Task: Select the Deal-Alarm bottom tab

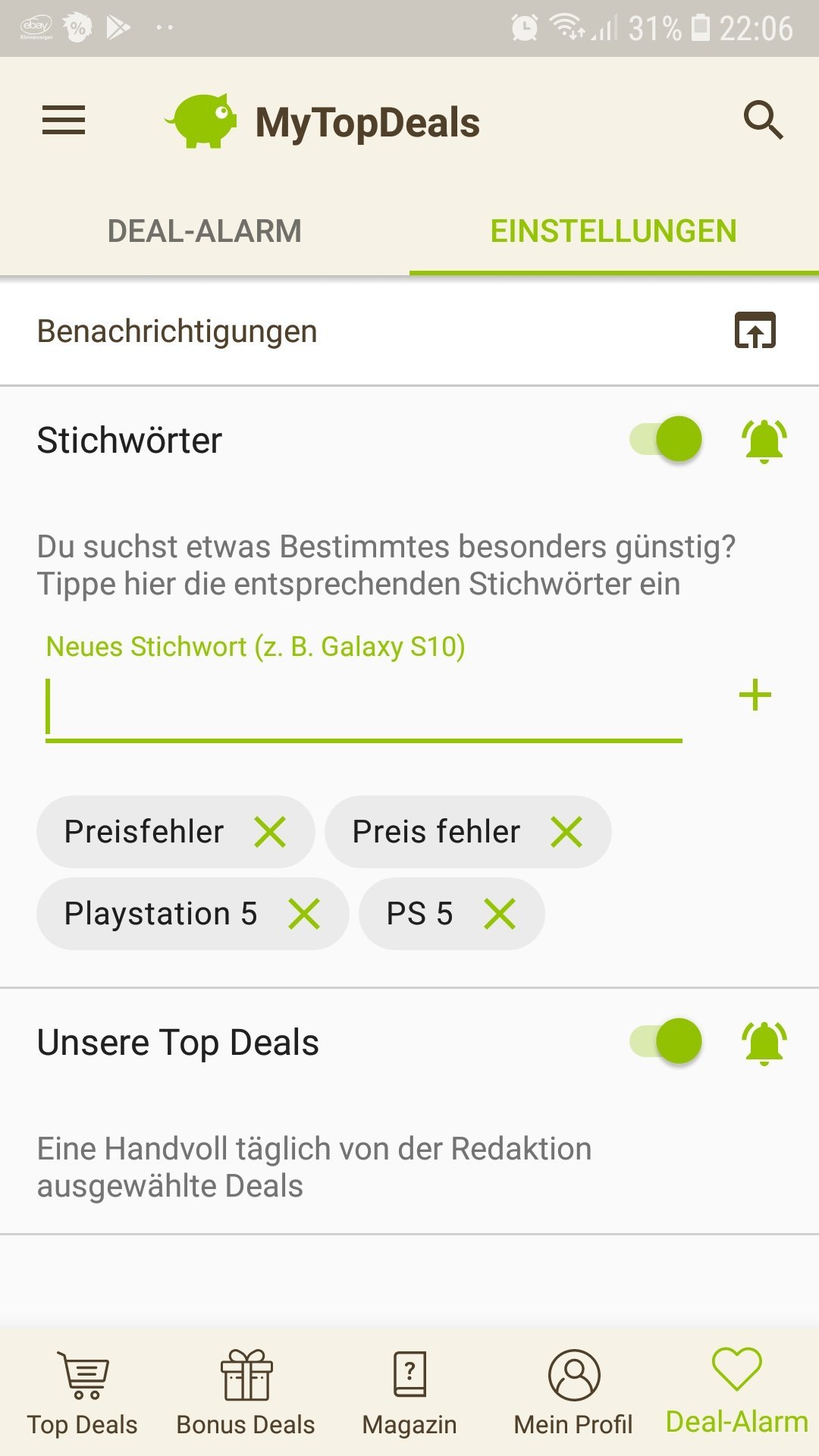Action: [736, 1392]
